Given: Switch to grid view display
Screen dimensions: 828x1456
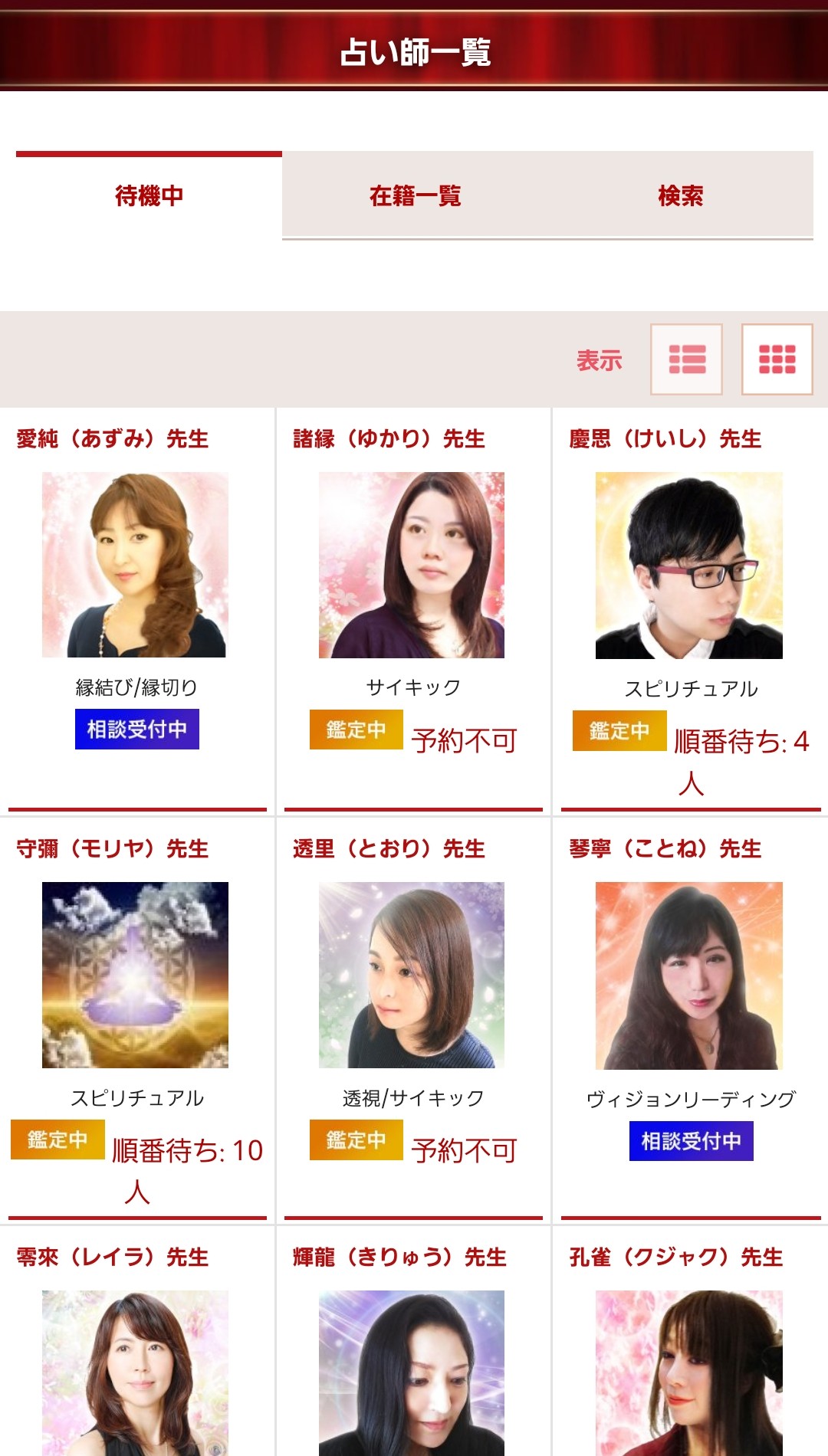Looking at the screenshot, I should click(x=777, y=359).
